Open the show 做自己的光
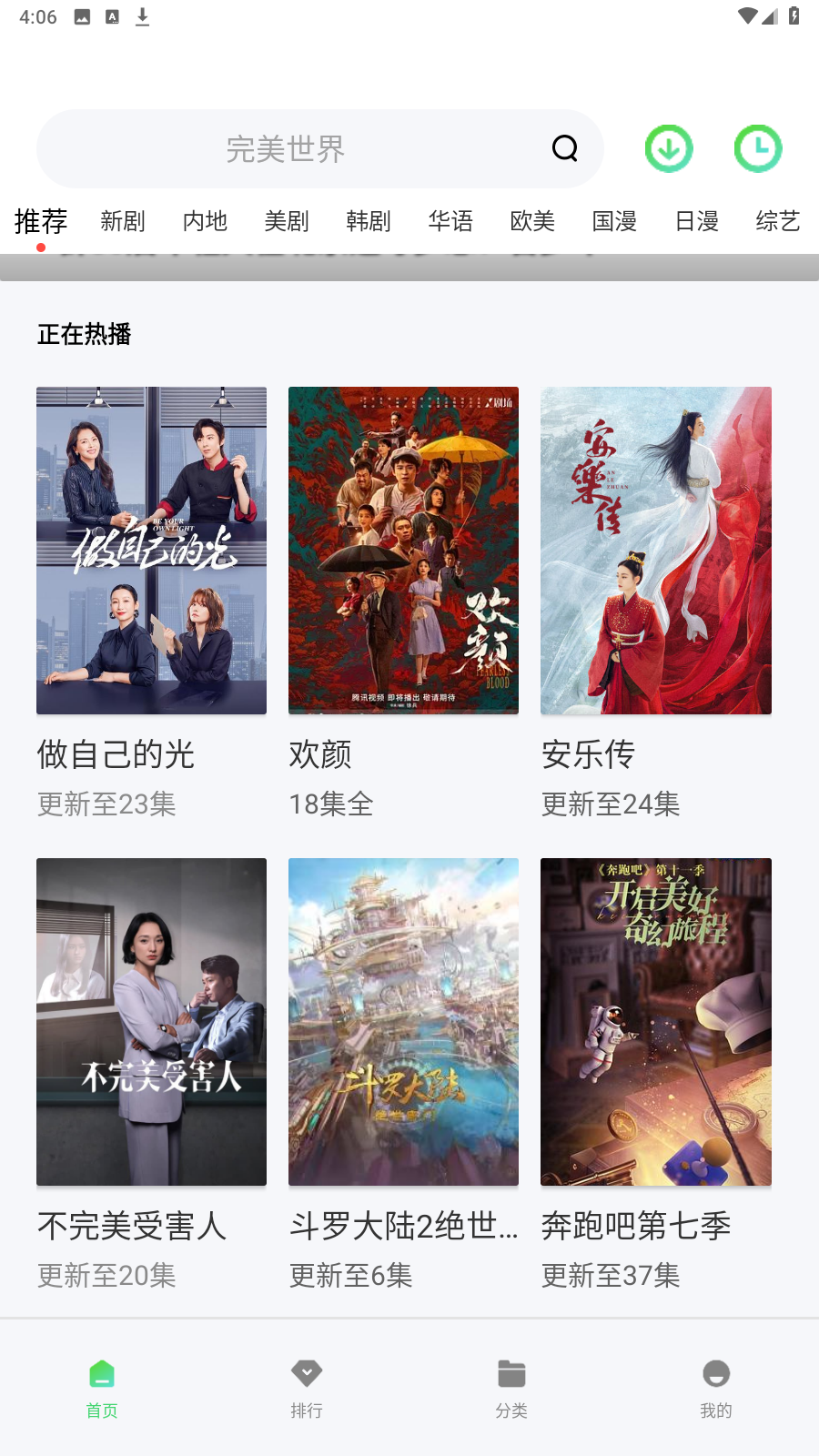 click(x=151, y=551)
